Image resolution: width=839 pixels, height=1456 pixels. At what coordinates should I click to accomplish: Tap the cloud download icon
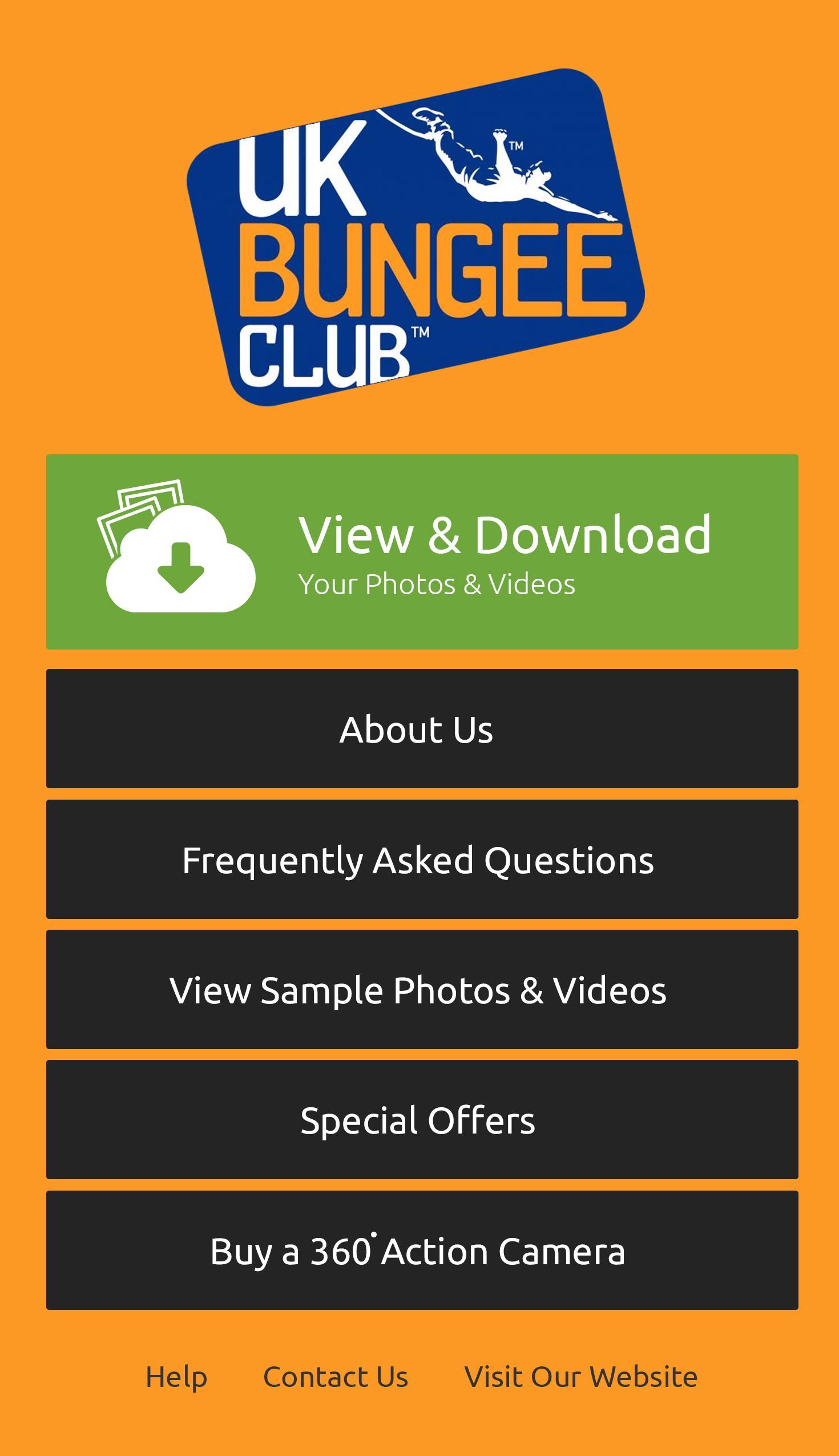180,570
